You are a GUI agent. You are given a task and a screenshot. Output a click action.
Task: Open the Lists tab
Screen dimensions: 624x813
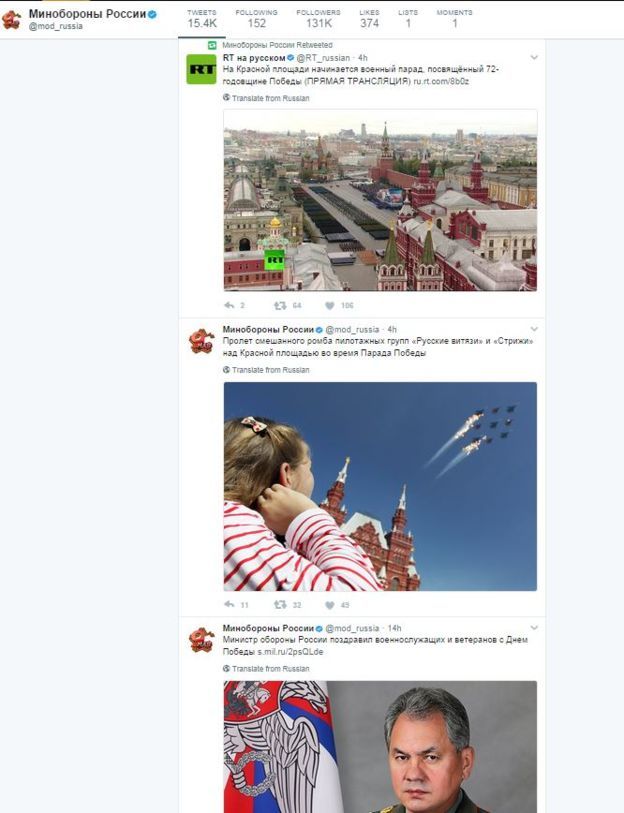408,18
